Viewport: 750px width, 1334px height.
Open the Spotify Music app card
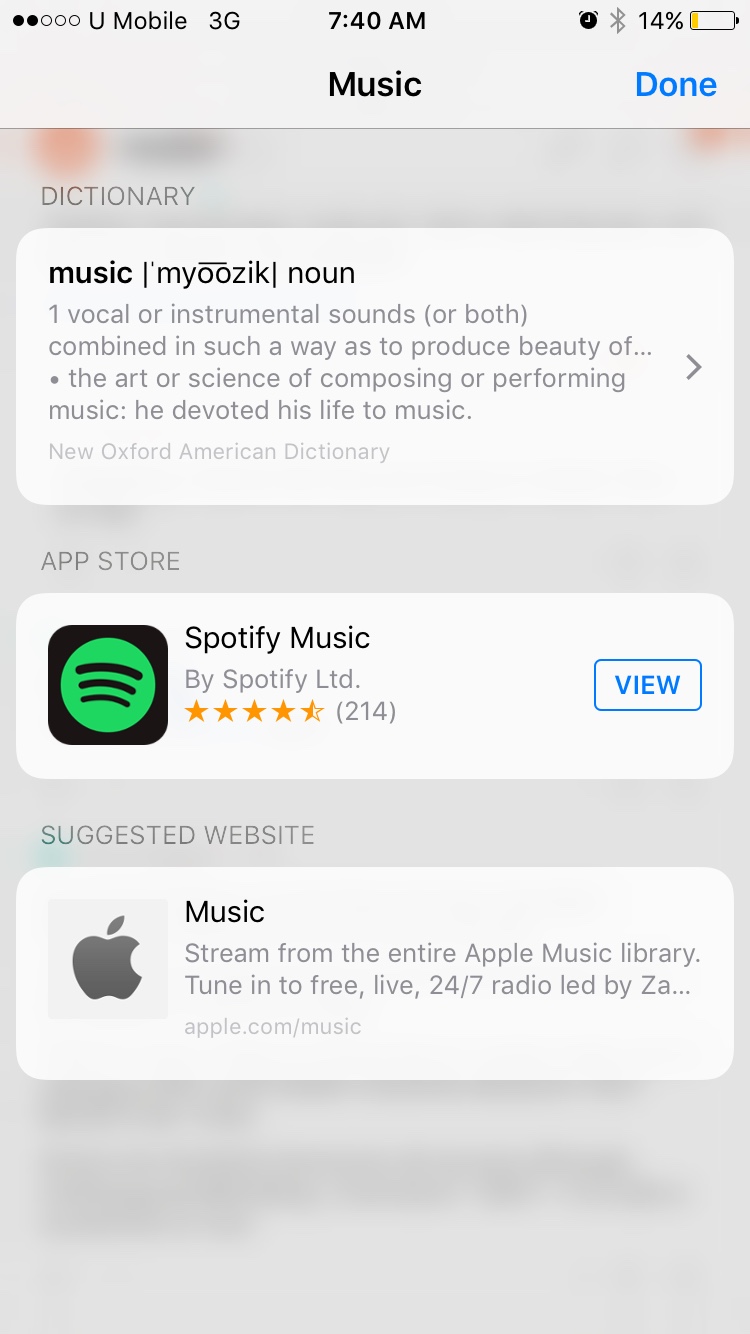tap(300, 685)
